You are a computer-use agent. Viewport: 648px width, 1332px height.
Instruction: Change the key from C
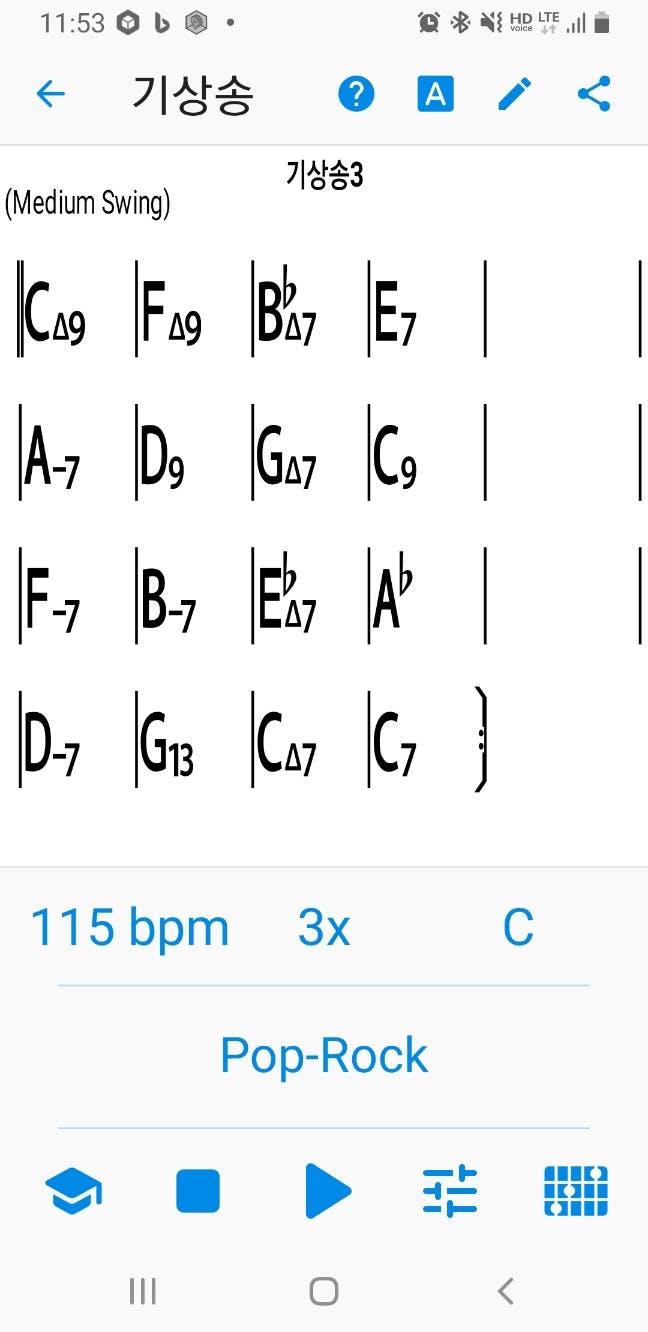coord(518,928)
